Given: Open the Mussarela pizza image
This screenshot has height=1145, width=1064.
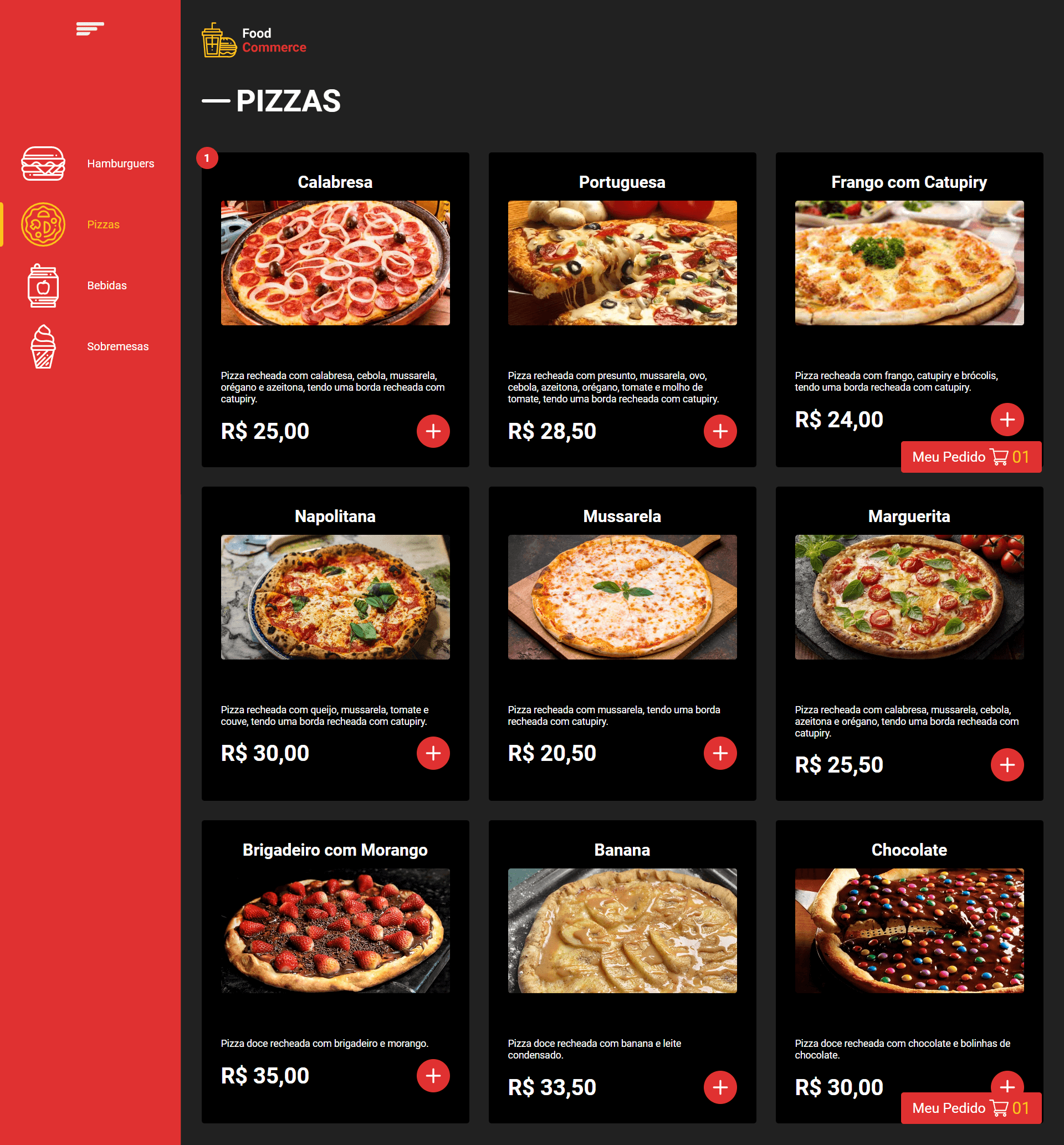Looking at the screenshot, I should tap(622, 597).
